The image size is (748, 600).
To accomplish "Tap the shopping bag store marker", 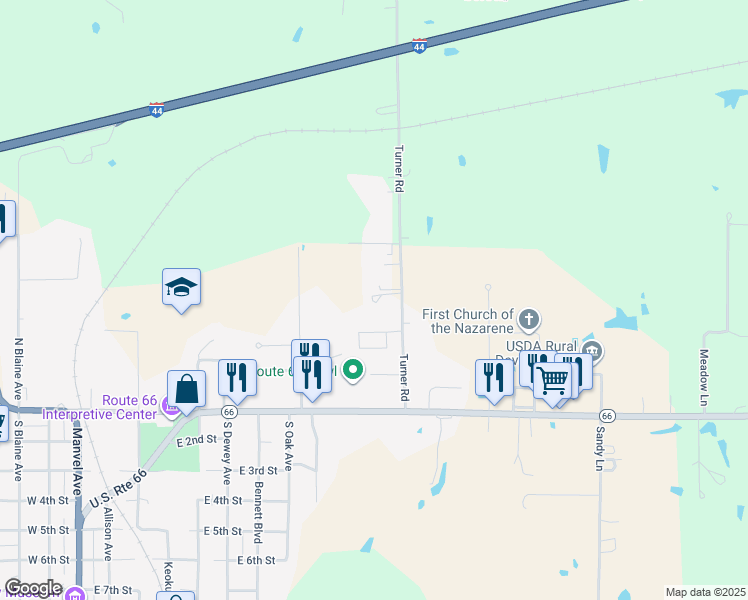I will coord(187,390).
